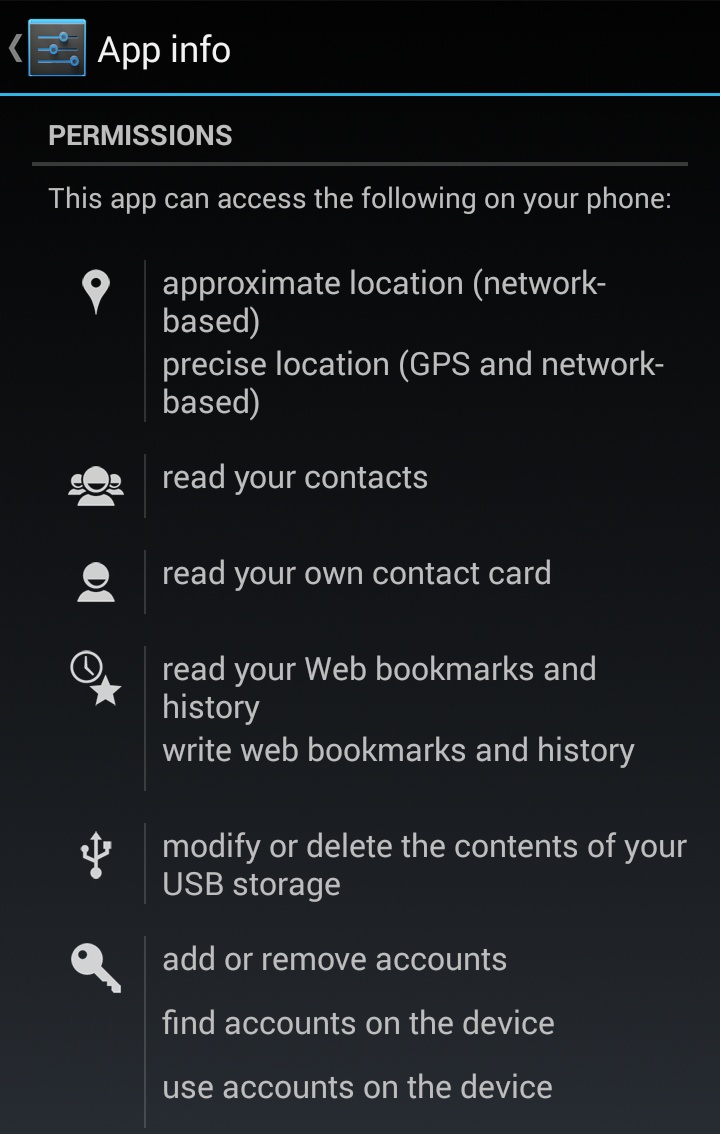The height and width of the screenshot is (1134, 720).
Task: Open the approximate location permission details
Action: (x=384, y=302)
